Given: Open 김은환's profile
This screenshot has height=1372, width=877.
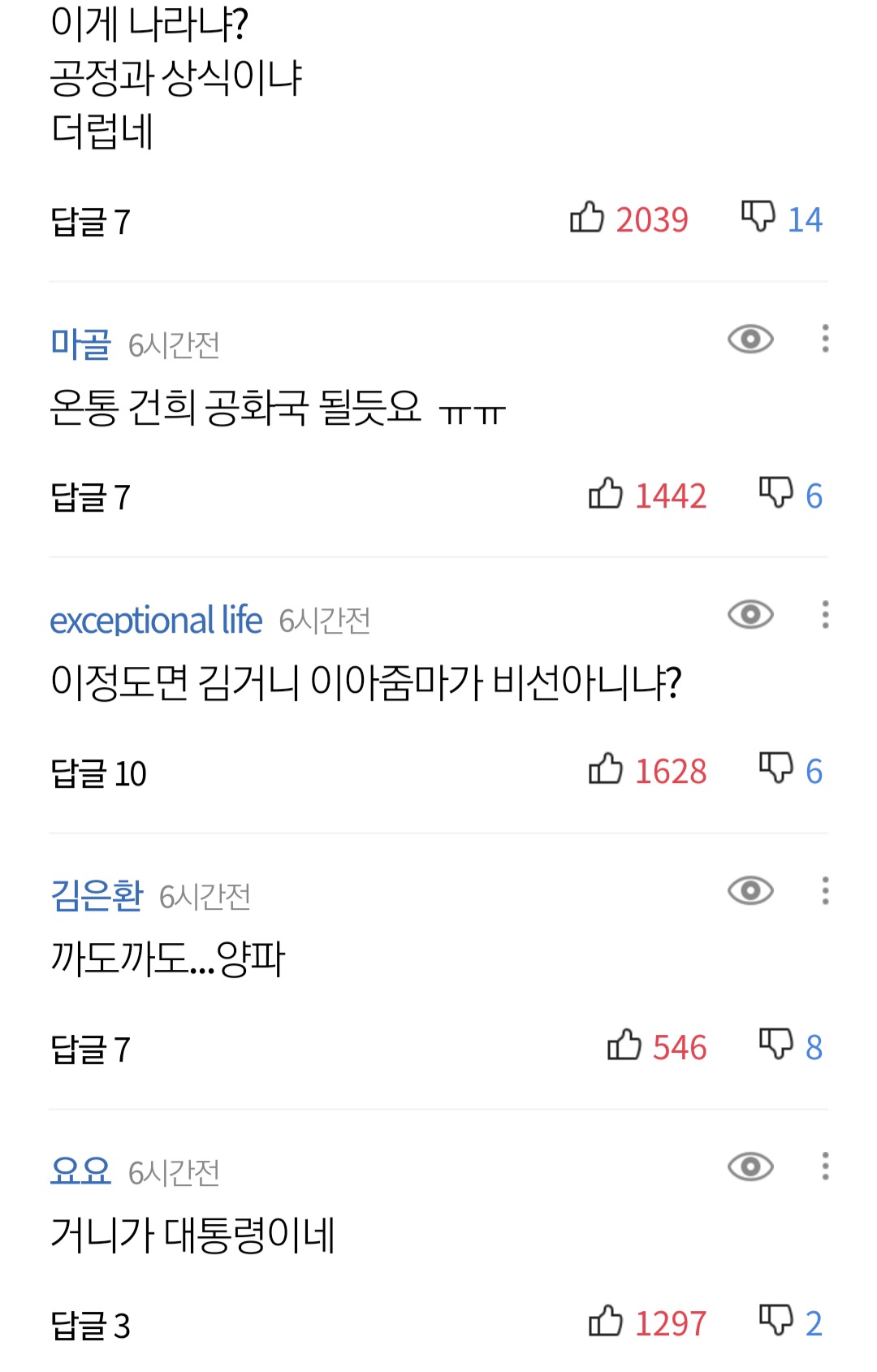Looking at the screenshot, I should click(x=96, y=896).
